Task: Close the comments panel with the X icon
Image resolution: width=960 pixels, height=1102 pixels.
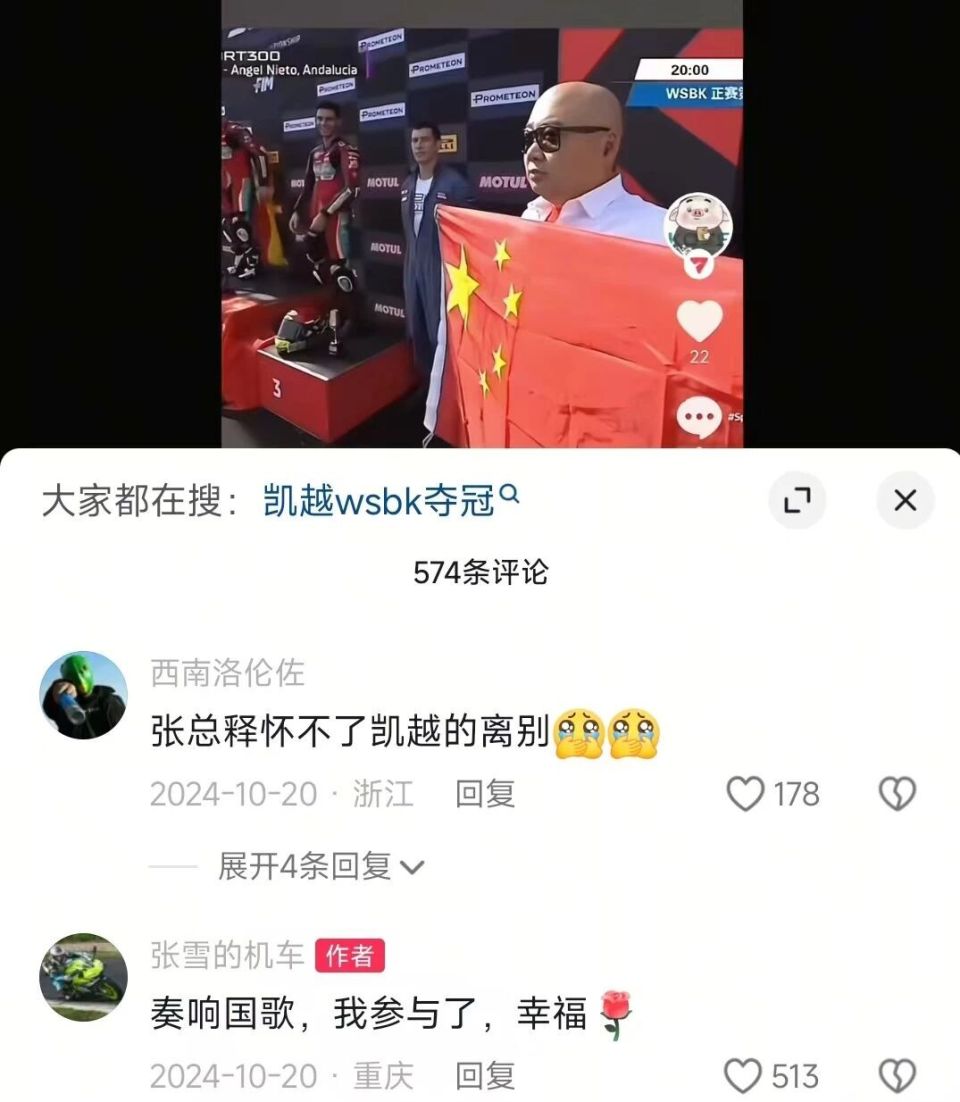Action: coord(905,500)
